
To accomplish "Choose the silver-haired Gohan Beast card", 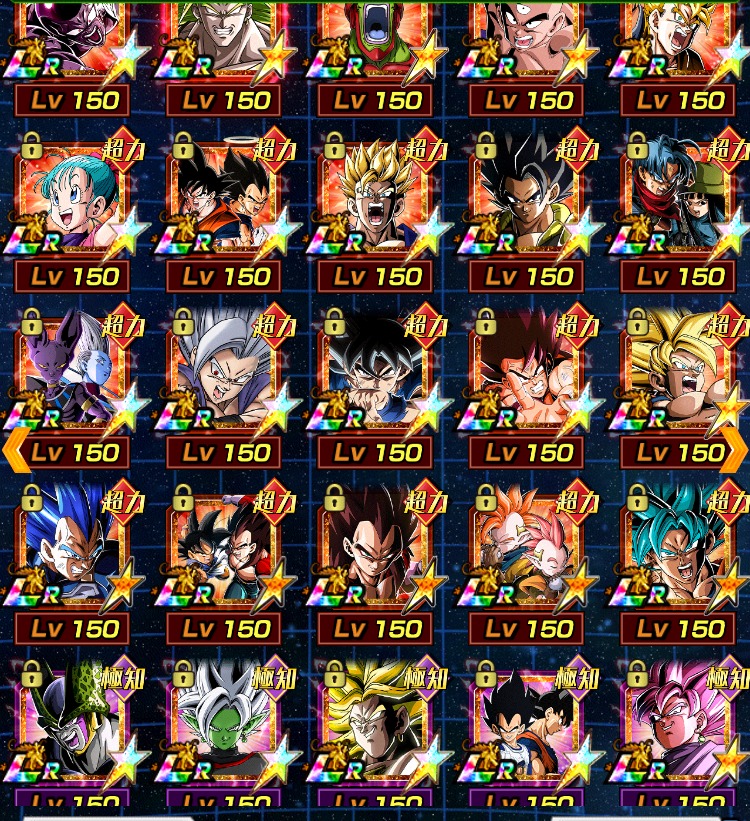I will click(226, 375).
